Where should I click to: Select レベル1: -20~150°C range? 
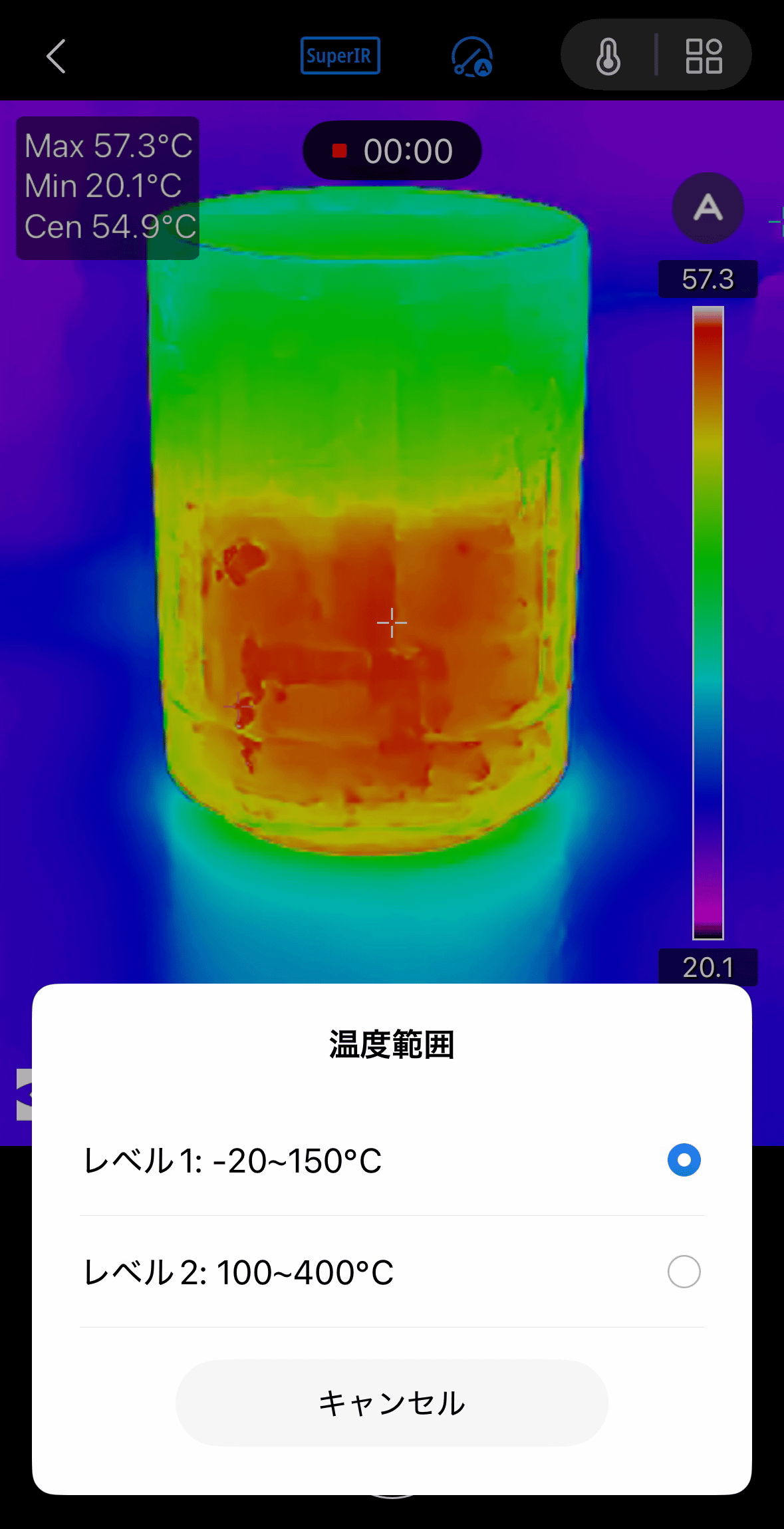point(683,1160)
